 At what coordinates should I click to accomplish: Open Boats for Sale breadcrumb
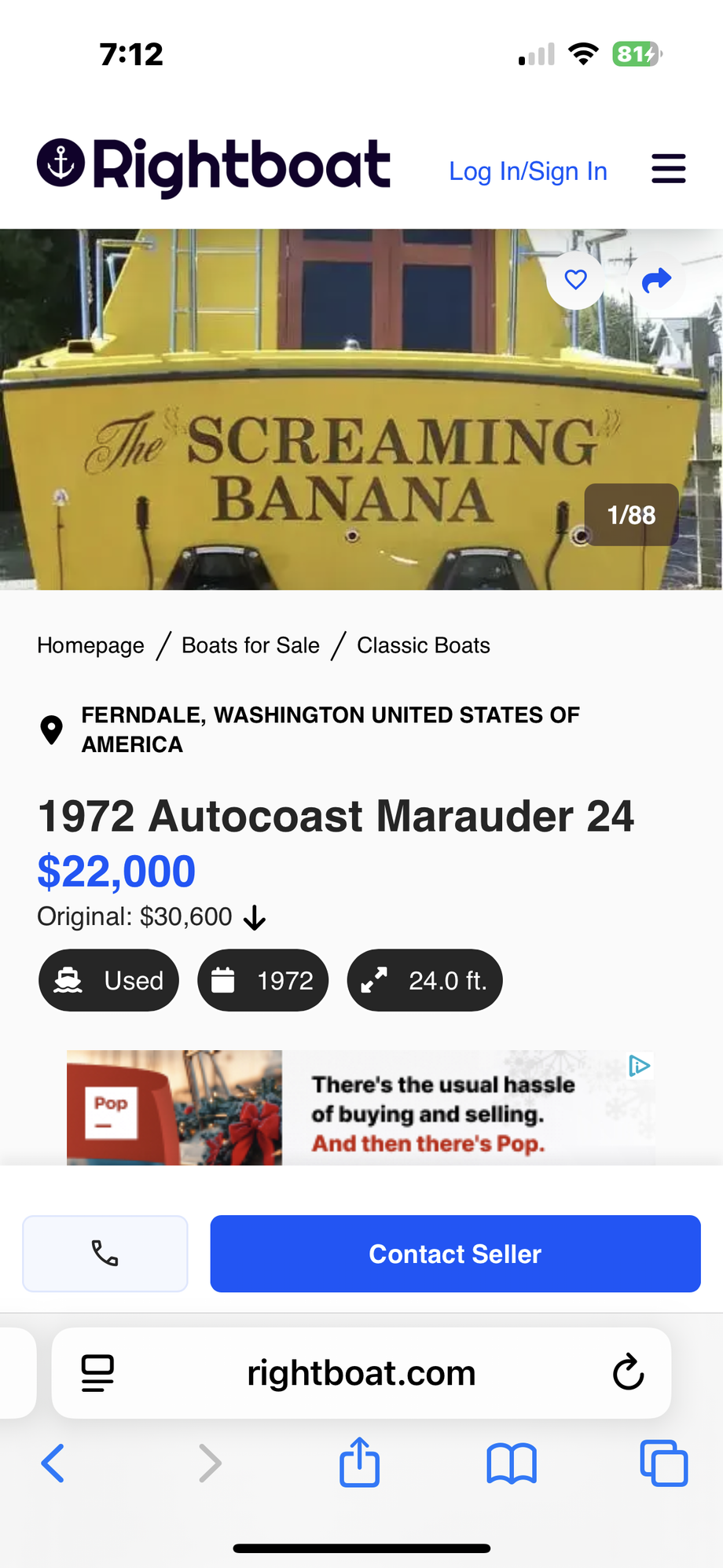(250, 645)
